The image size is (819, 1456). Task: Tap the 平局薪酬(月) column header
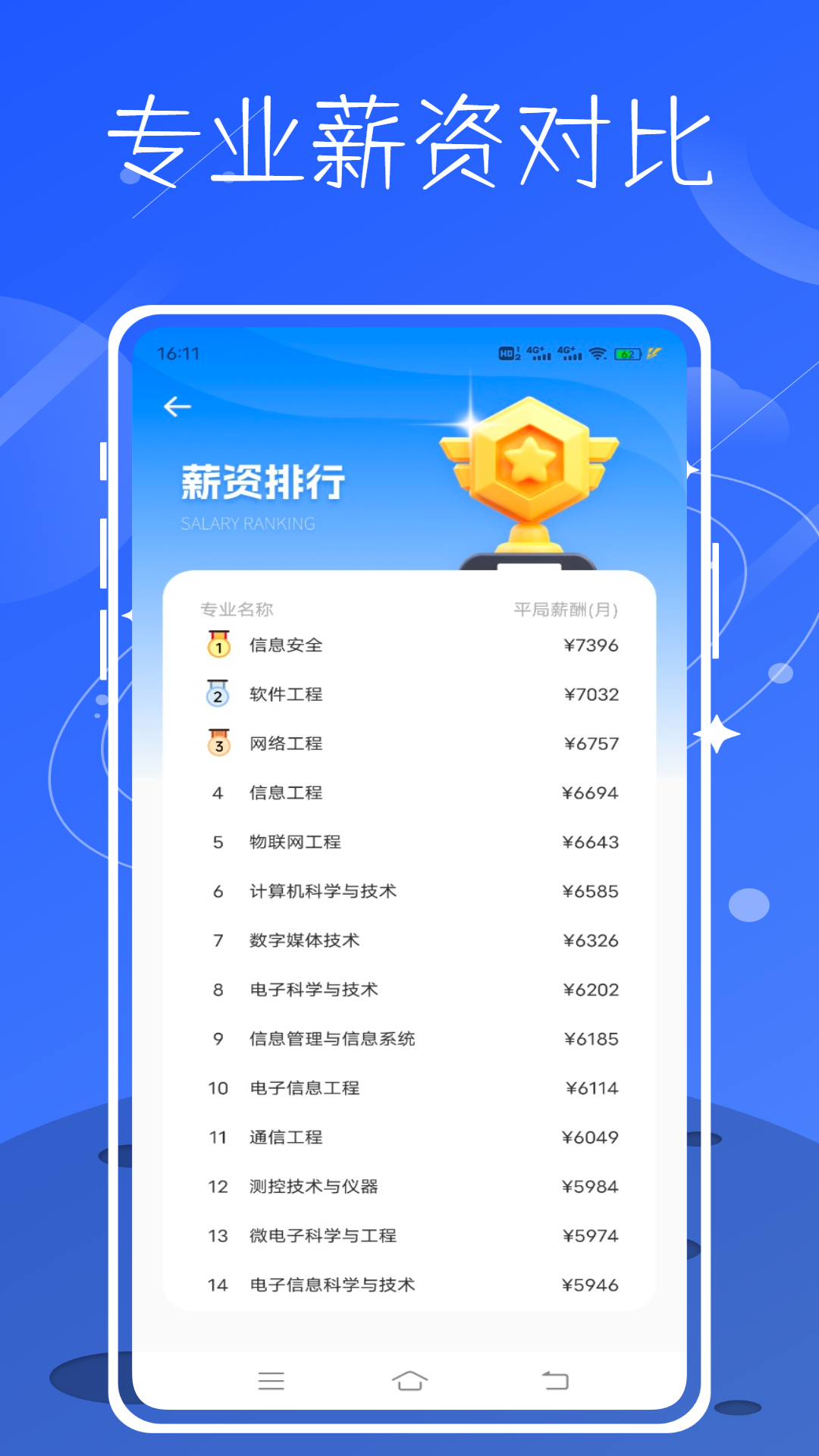point(566,610)
